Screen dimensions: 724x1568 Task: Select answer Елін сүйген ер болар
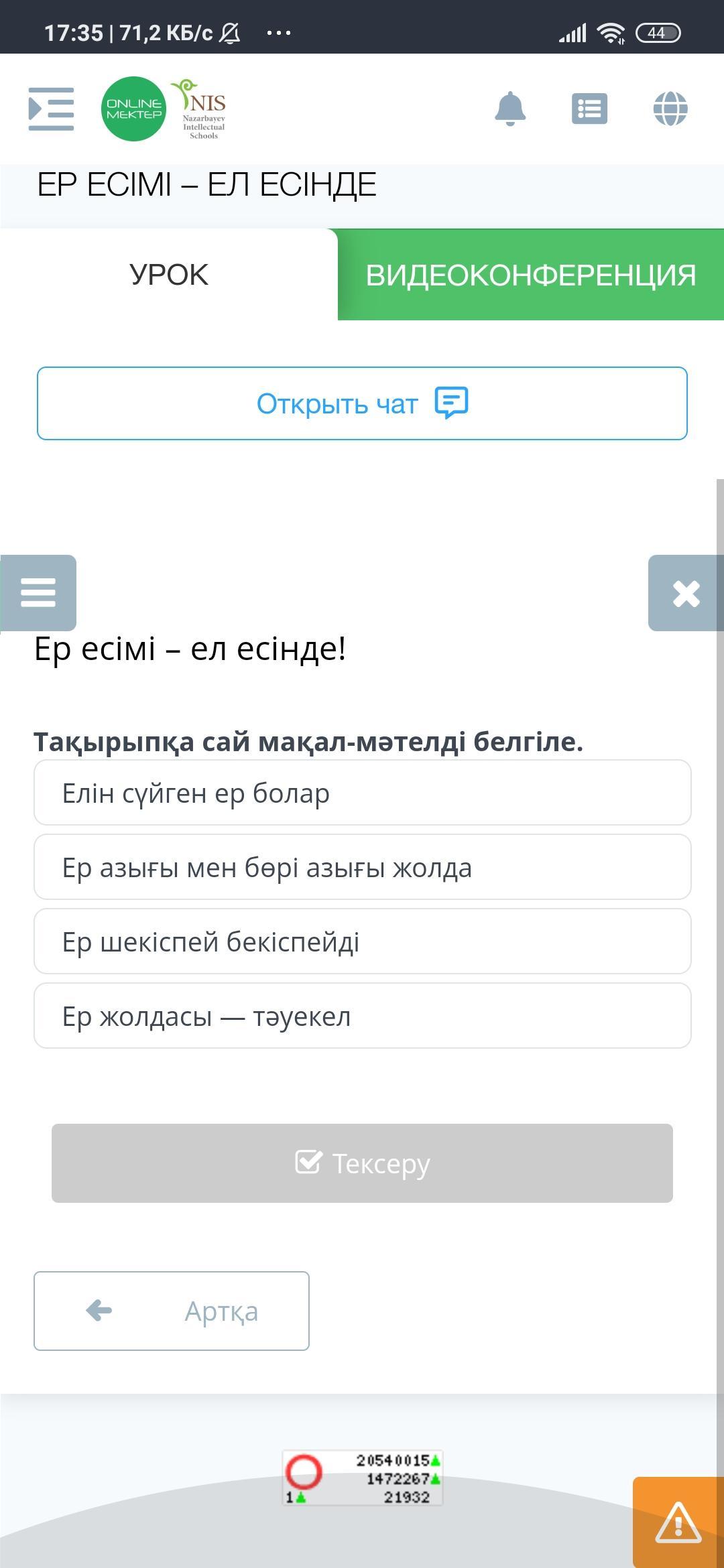363,793
